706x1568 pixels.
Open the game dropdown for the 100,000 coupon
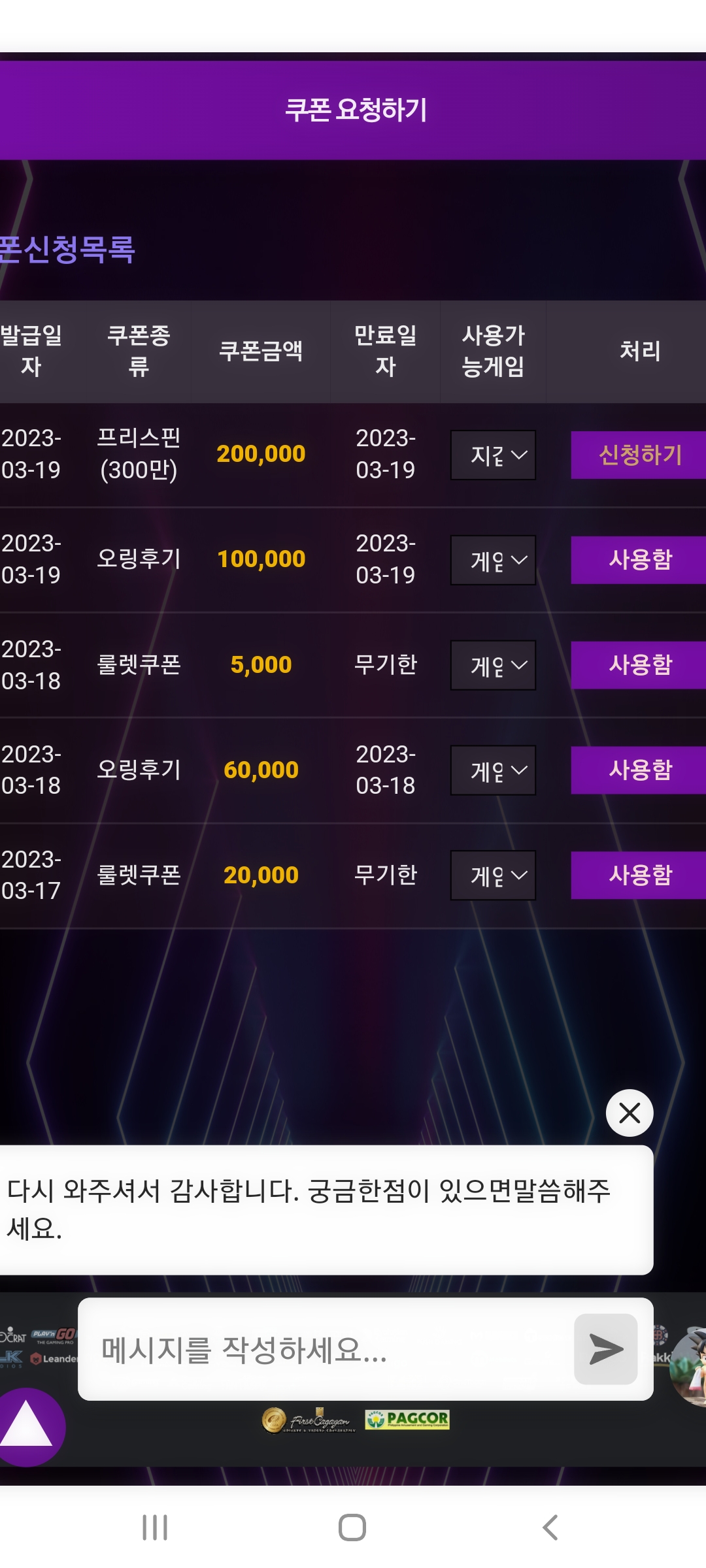tap(493, 560)
